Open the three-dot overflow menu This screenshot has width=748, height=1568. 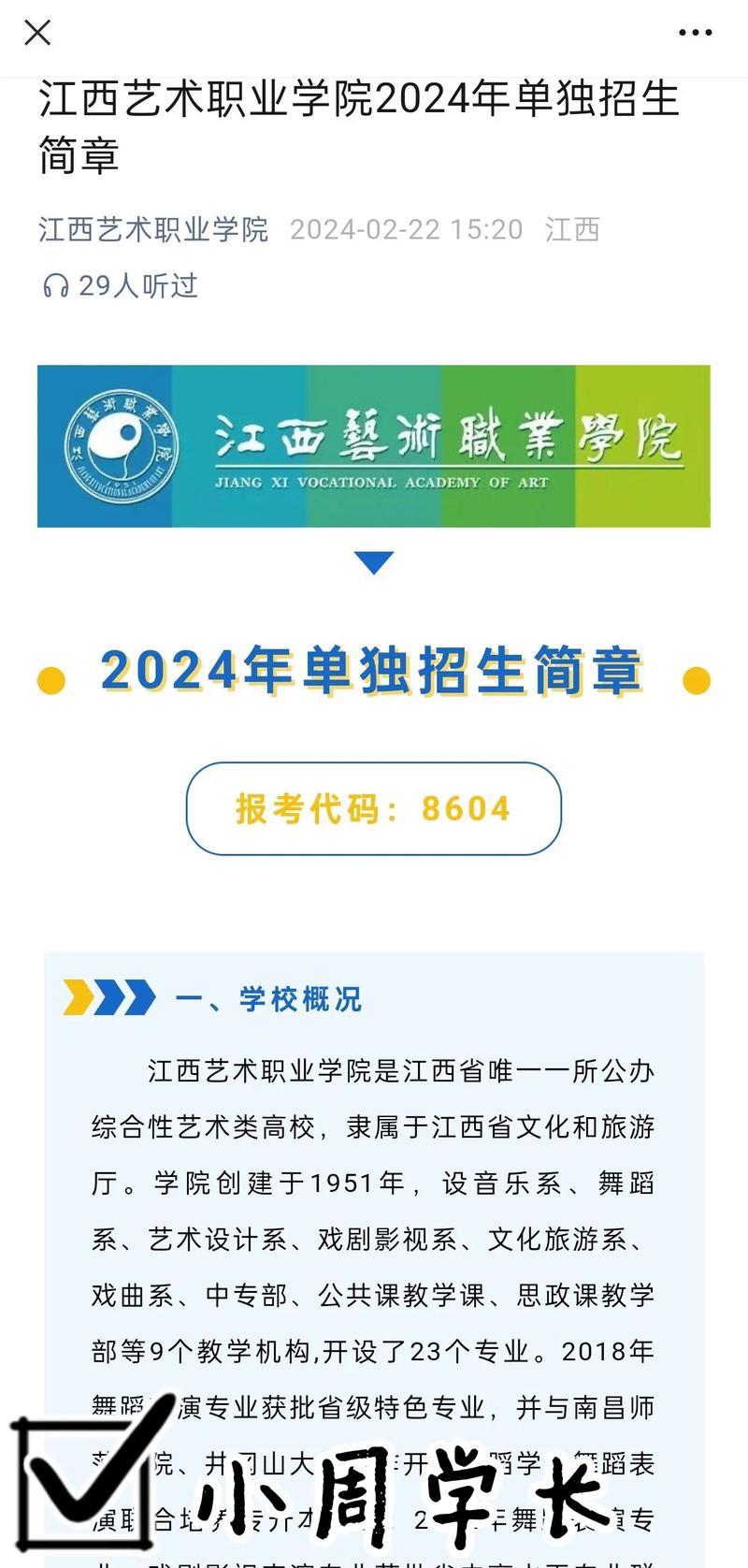pos(696,33)
